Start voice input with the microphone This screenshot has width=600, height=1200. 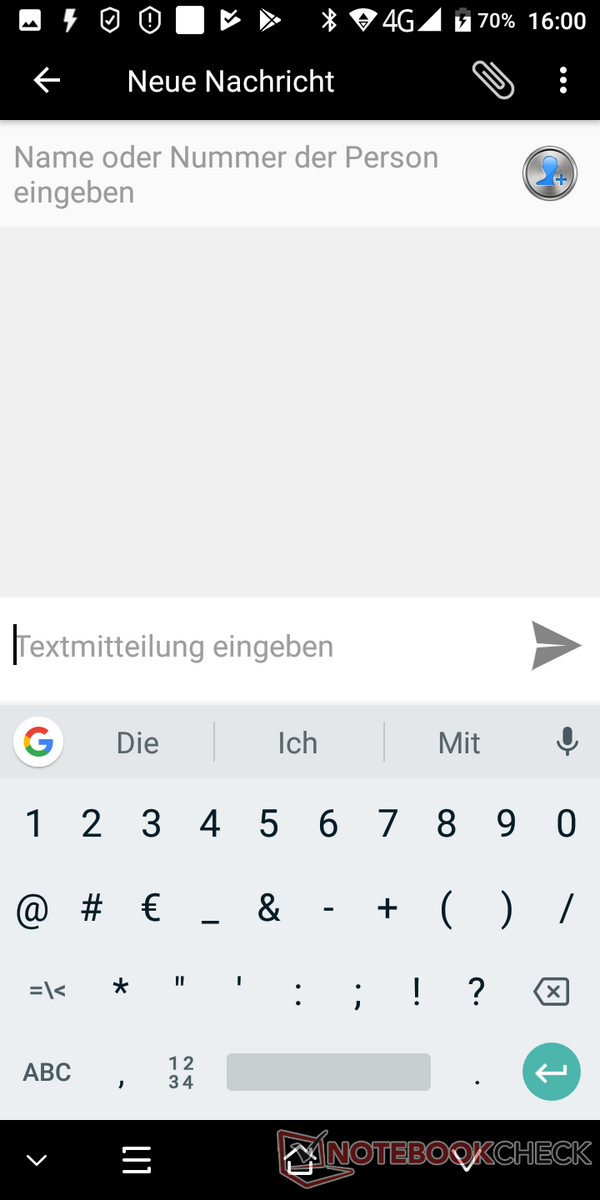tap(567, 742)
